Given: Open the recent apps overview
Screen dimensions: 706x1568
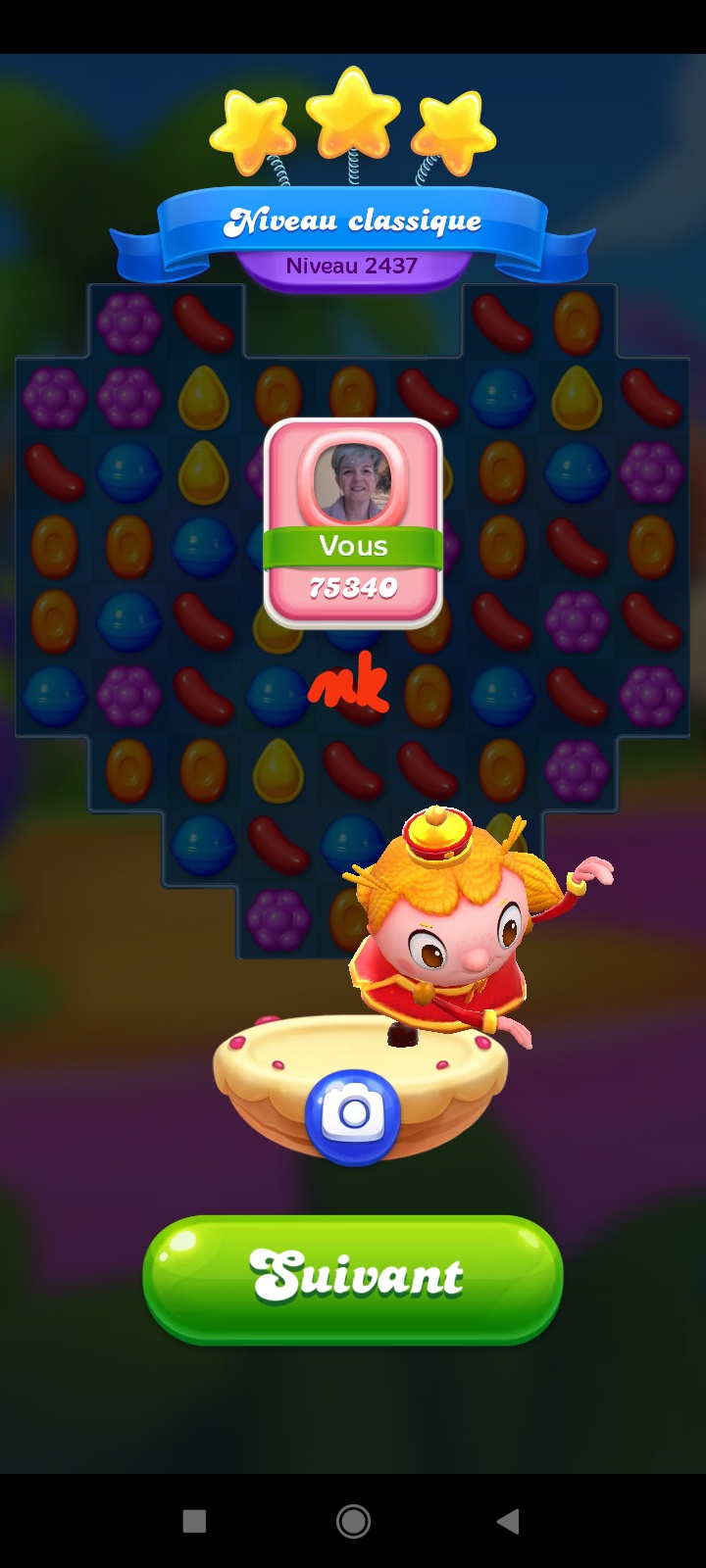Looking at the screenshot, I should click(x=194, y=1521).
